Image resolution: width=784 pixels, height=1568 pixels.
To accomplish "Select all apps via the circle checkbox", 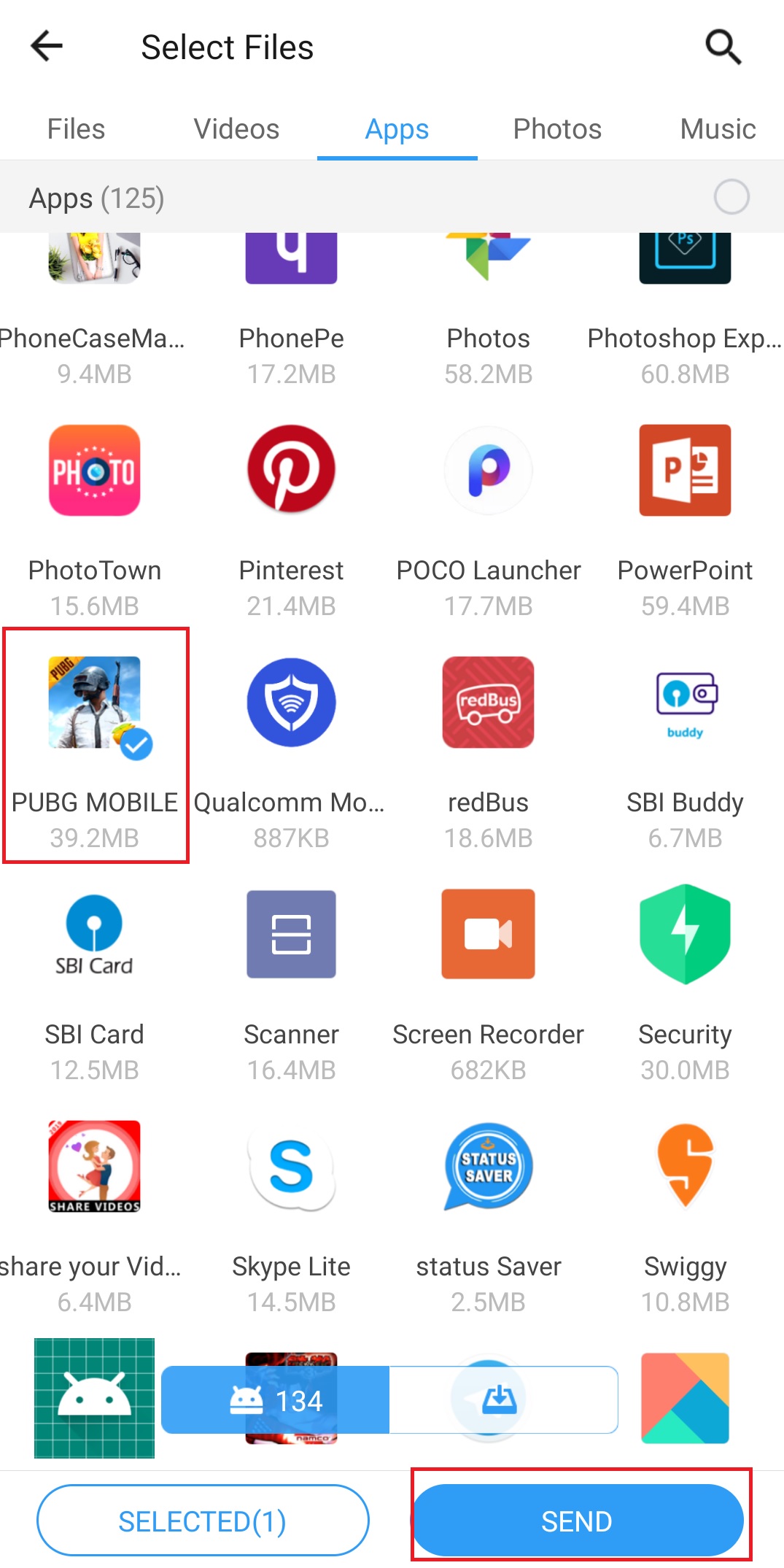I will point(731,197).
